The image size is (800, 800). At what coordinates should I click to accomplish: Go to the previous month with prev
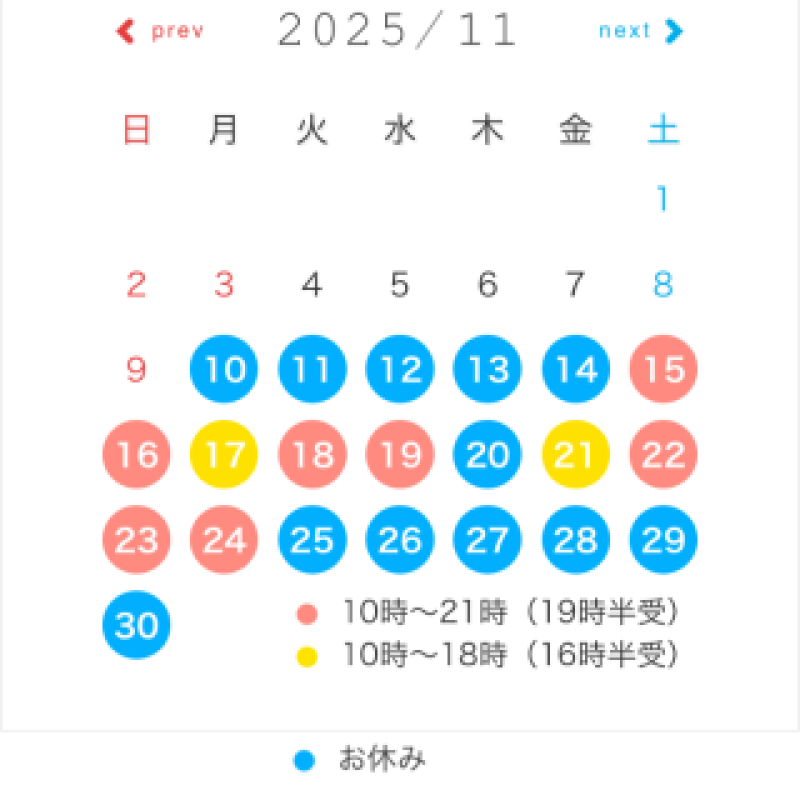161,31
